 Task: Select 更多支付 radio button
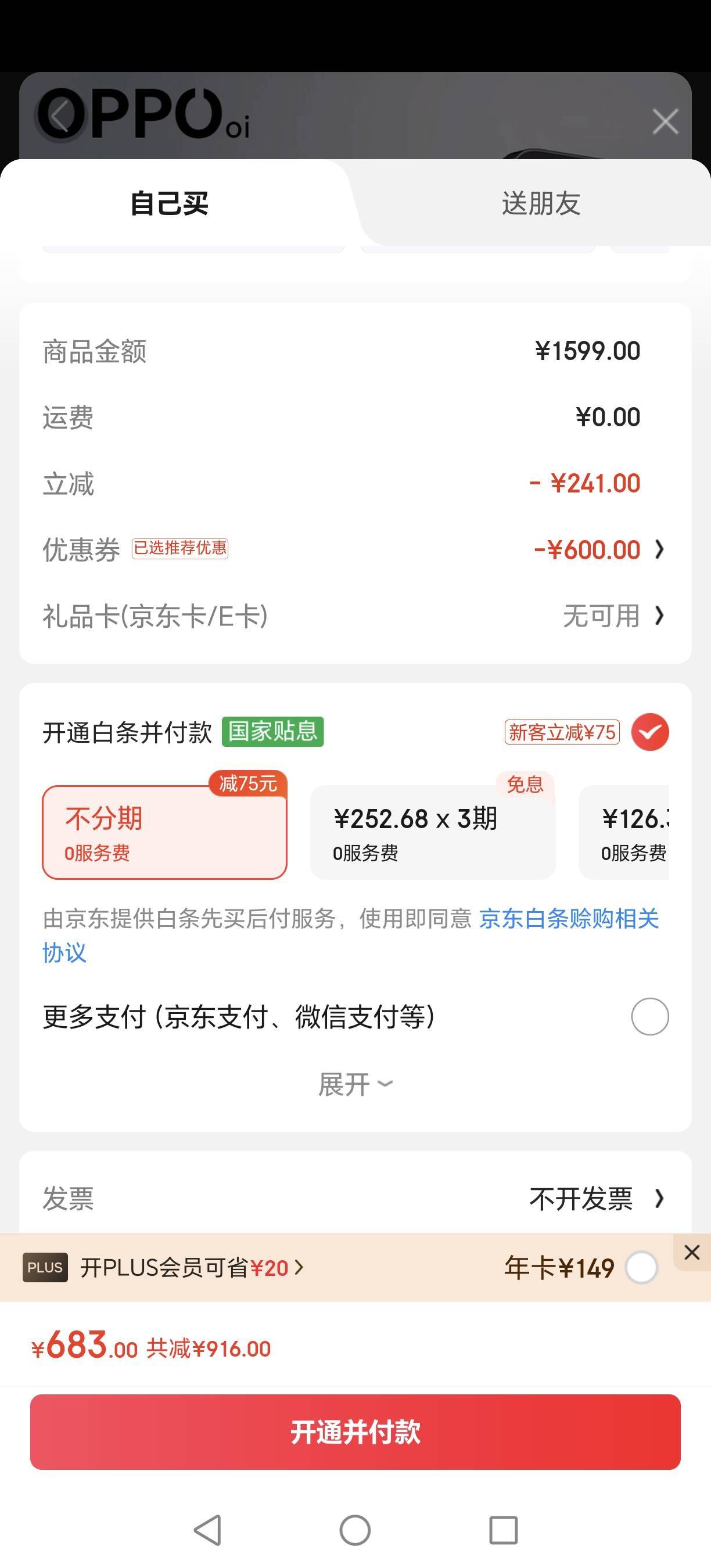(649, 1016)
